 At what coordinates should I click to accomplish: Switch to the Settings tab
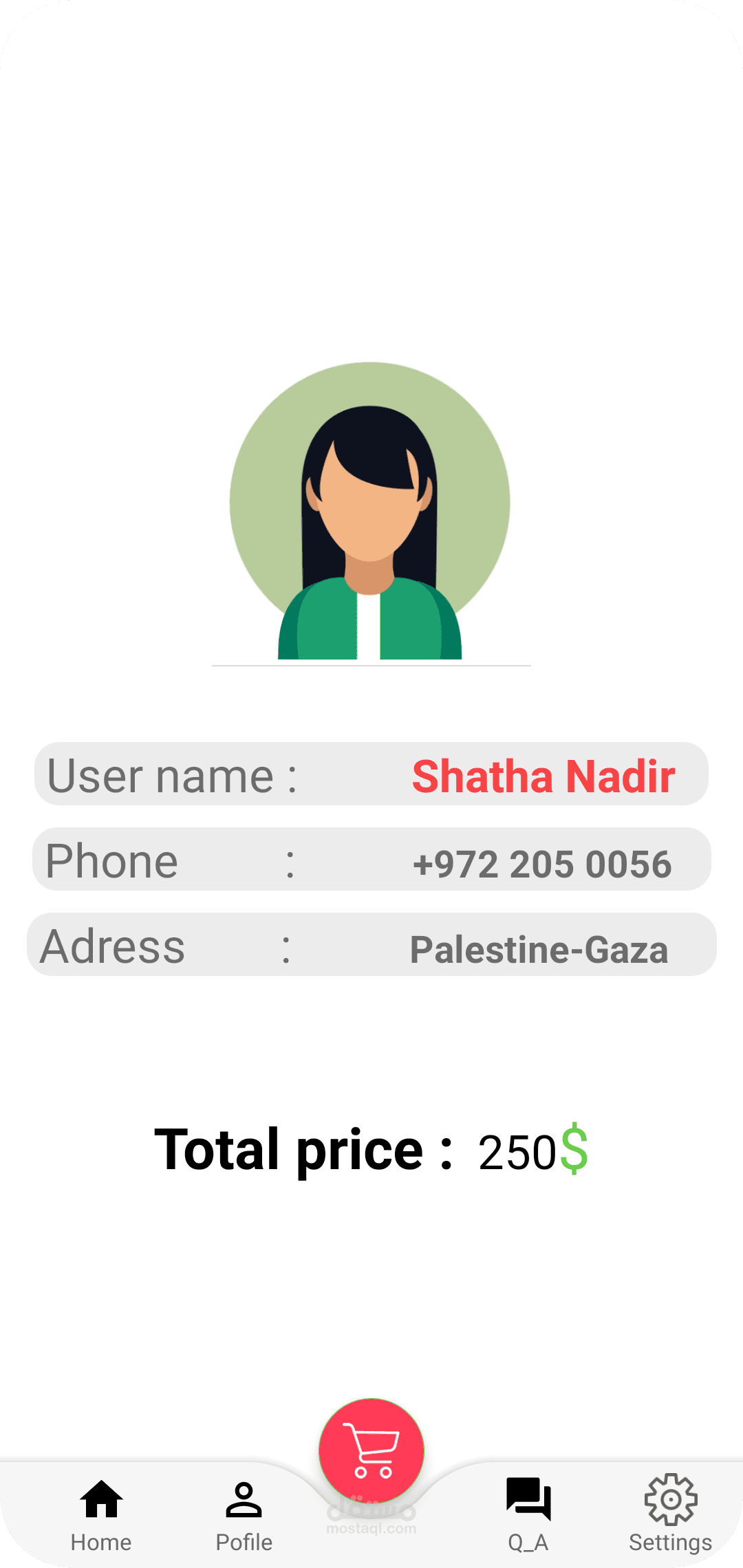click(670, 1513)
